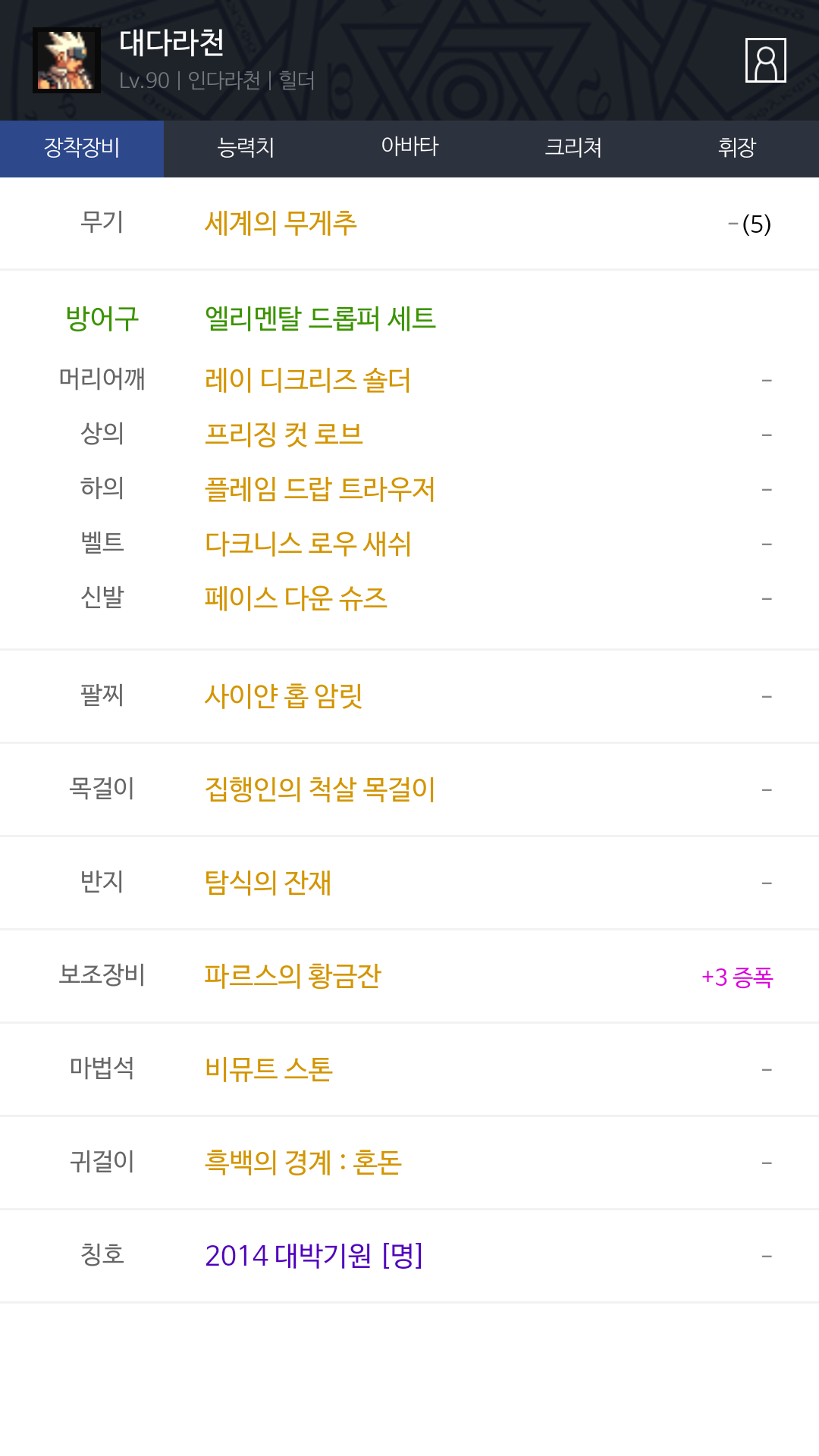Open the profile icon in the header
This screenshot has width=819, height=1456.
766,60
